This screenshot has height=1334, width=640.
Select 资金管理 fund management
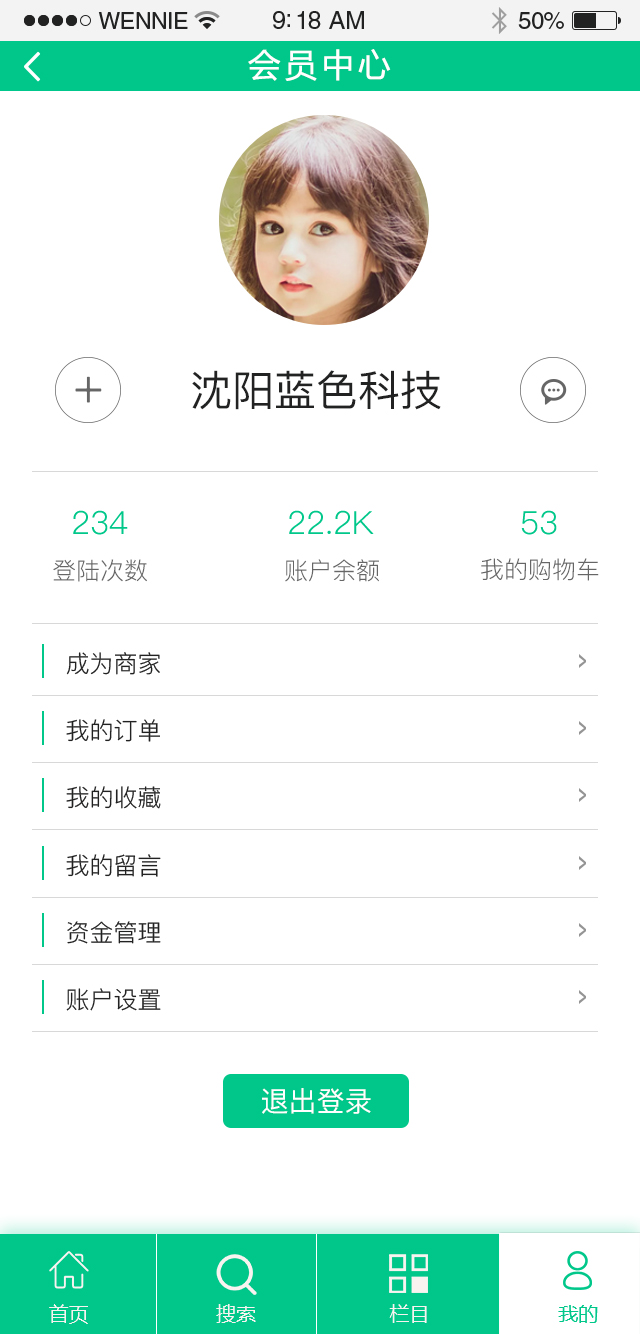click(x=315, y=931)
